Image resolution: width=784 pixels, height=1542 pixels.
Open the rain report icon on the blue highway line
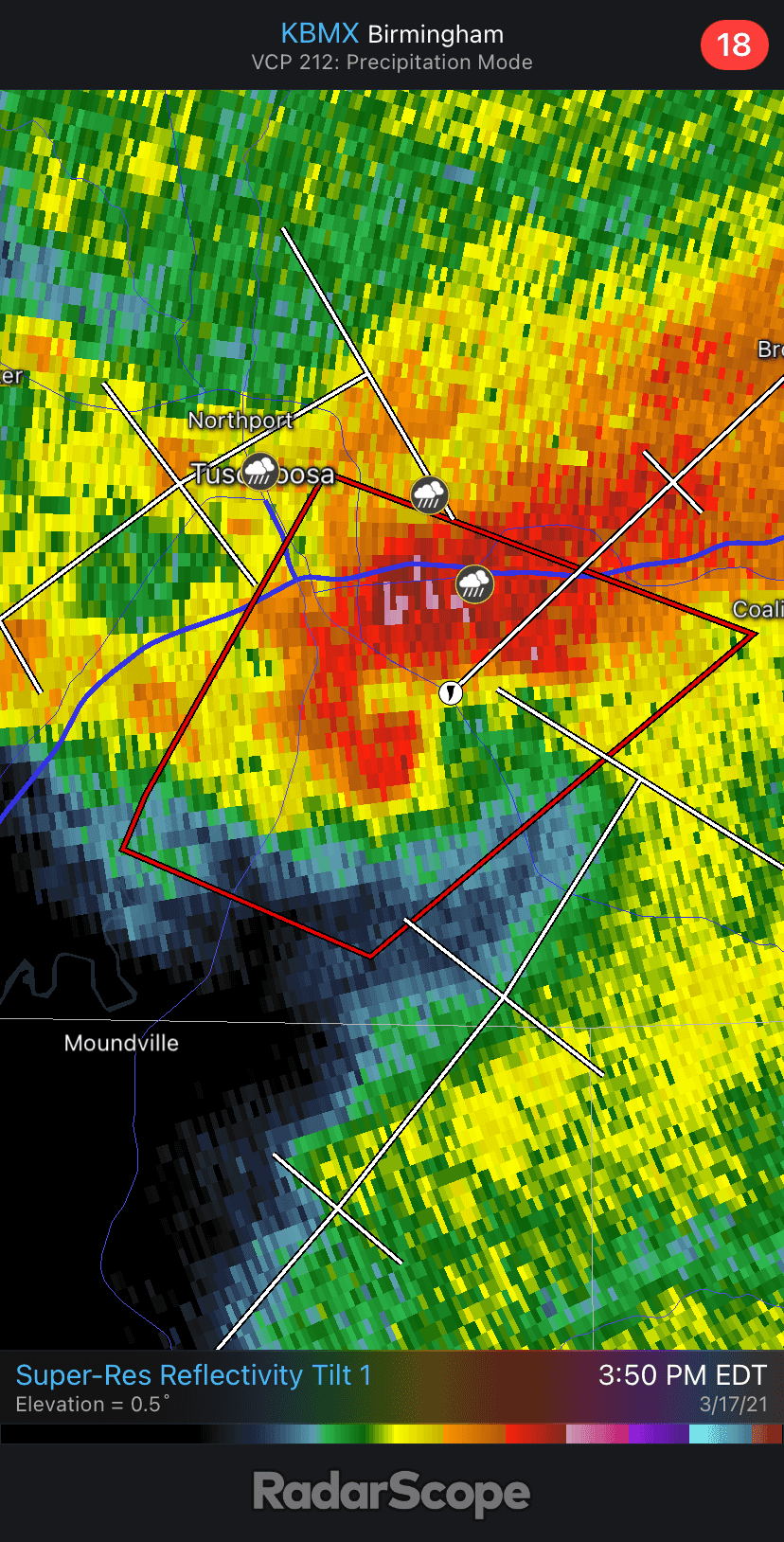point(474,583)
